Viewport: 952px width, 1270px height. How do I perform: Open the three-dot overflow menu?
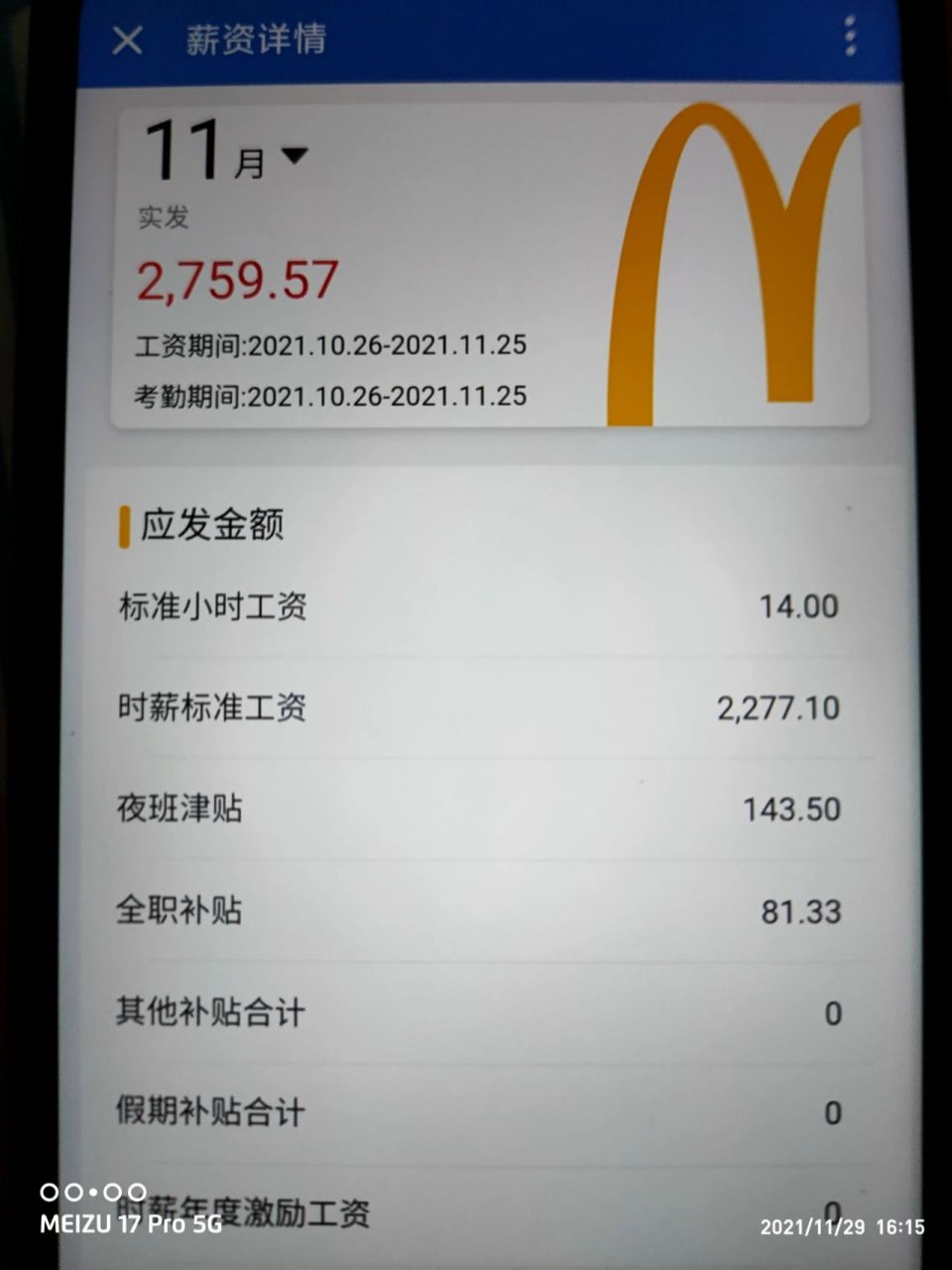point(848,38)
